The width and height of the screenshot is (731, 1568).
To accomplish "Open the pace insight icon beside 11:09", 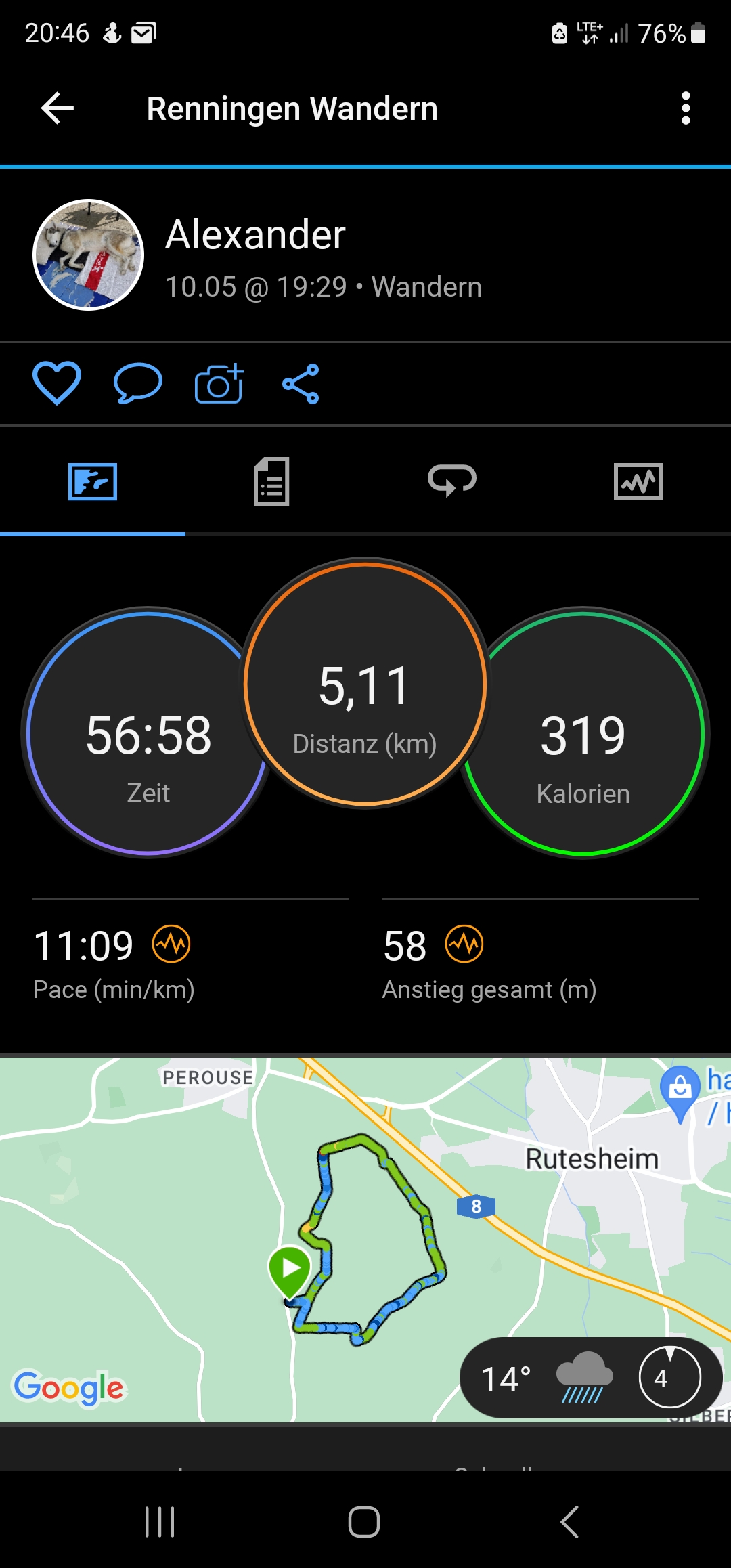I will (171, 944).
